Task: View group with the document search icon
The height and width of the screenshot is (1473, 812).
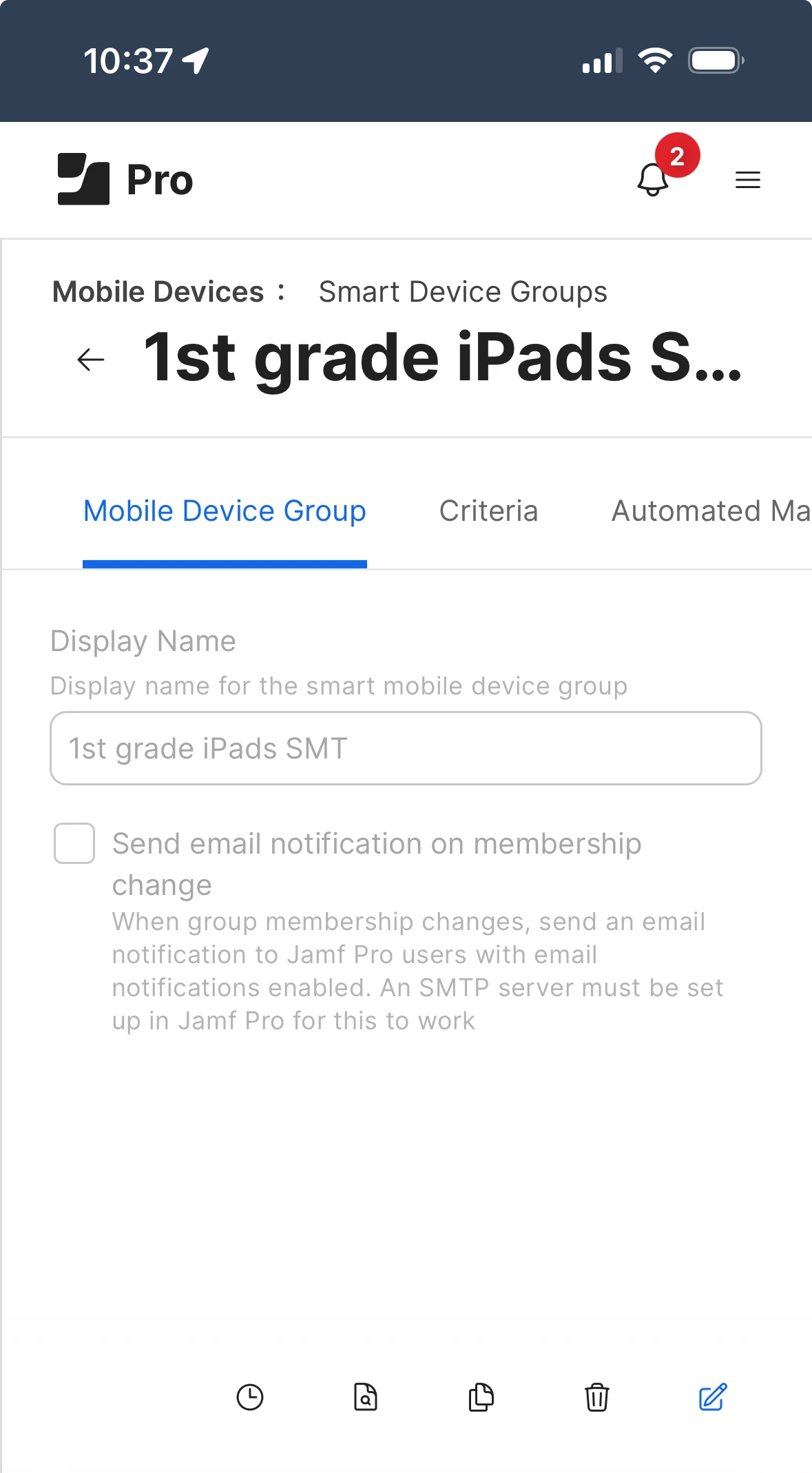Action: tap(366, 1397)
